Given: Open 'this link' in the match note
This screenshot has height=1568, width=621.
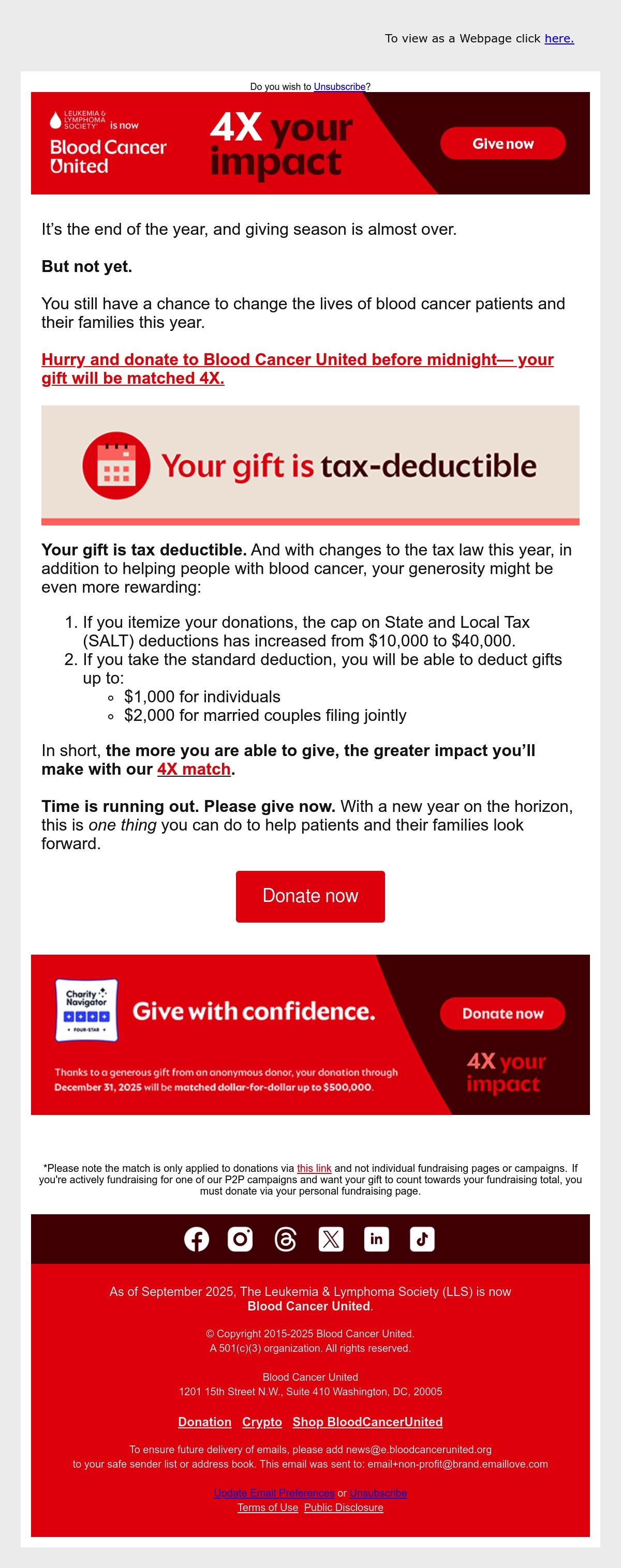Looking at the screenshot, I should tap(314, 1168).
